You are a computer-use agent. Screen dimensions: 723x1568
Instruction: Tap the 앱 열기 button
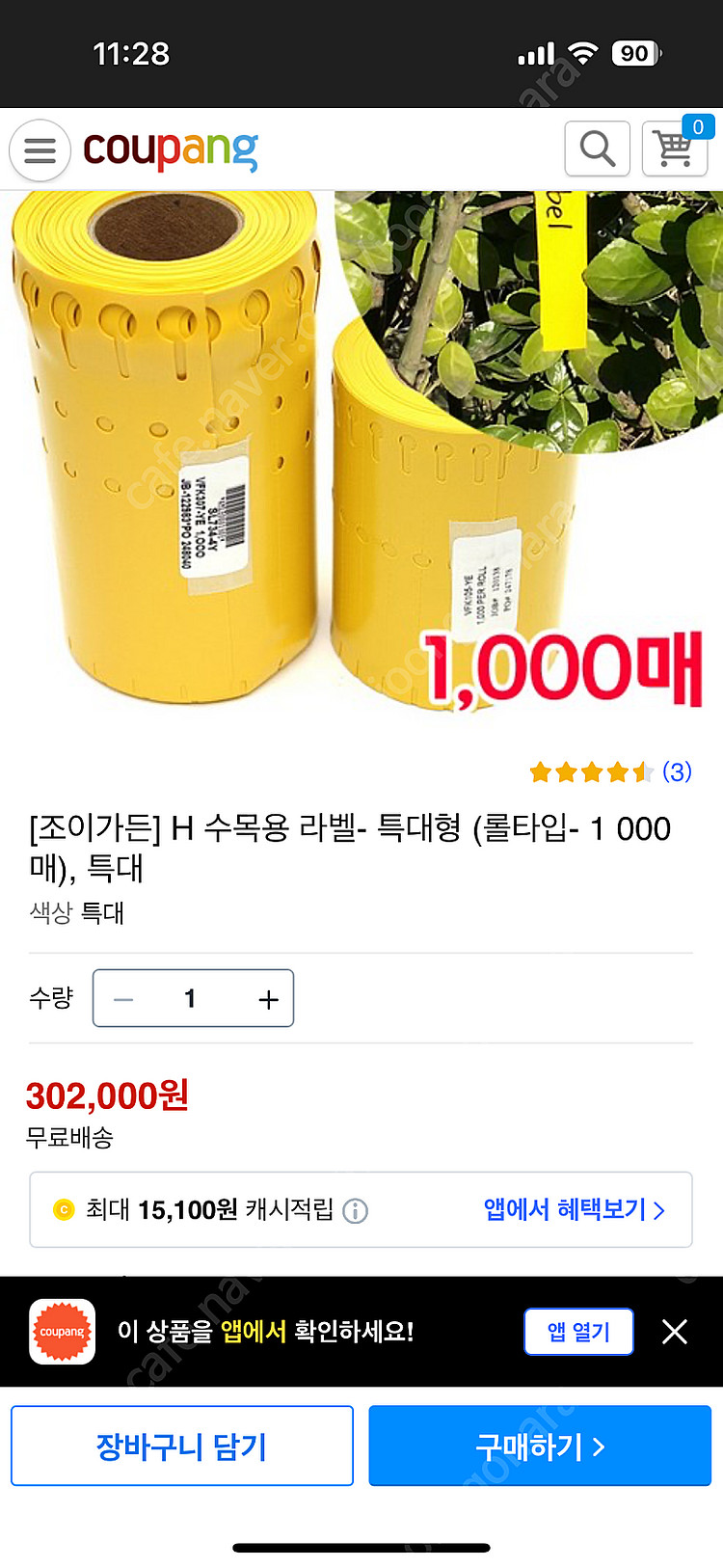pyautogui.click(x=578, y=1332)
